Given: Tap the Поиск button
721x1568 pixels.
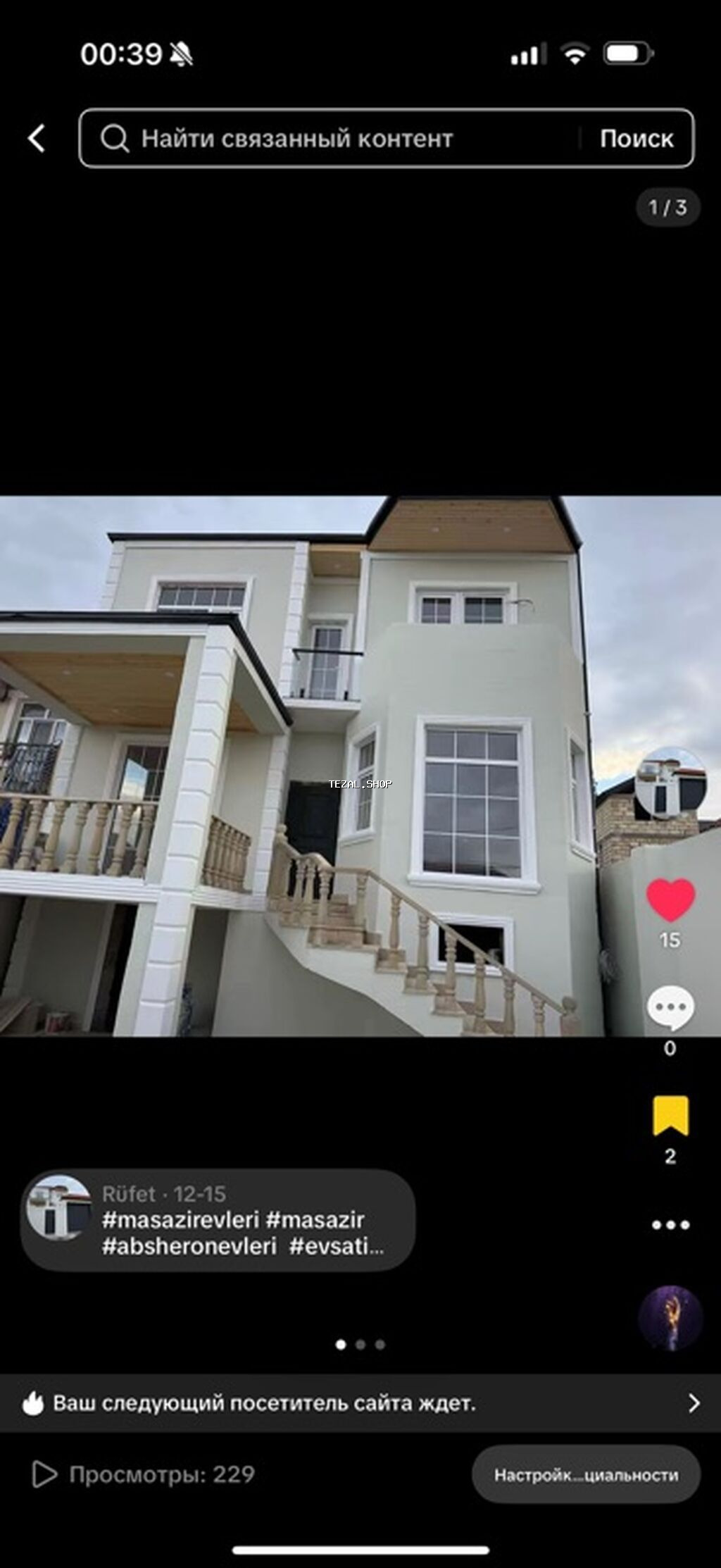Looking at the screenshot, I should tap(637, 138).
